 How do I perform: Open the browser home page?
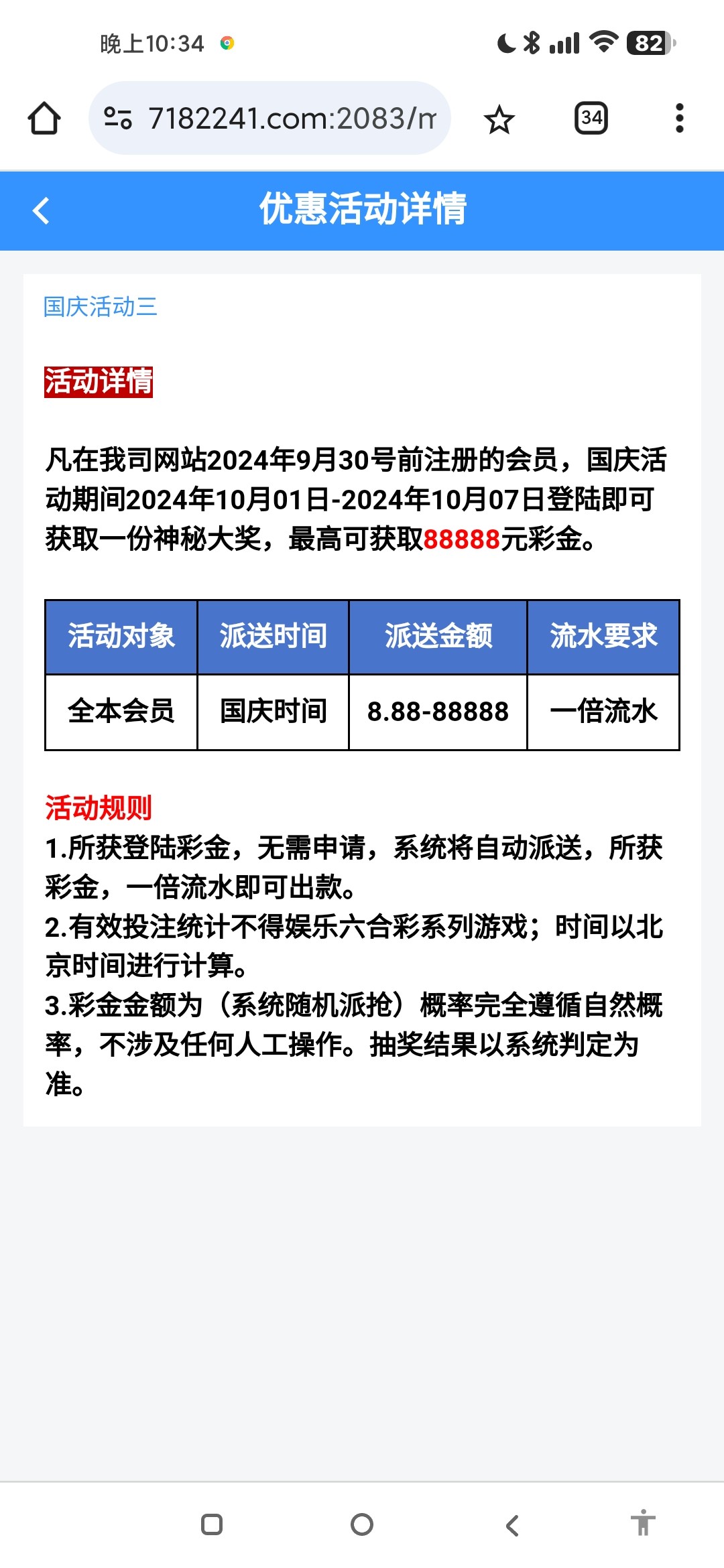pos(44,119)
